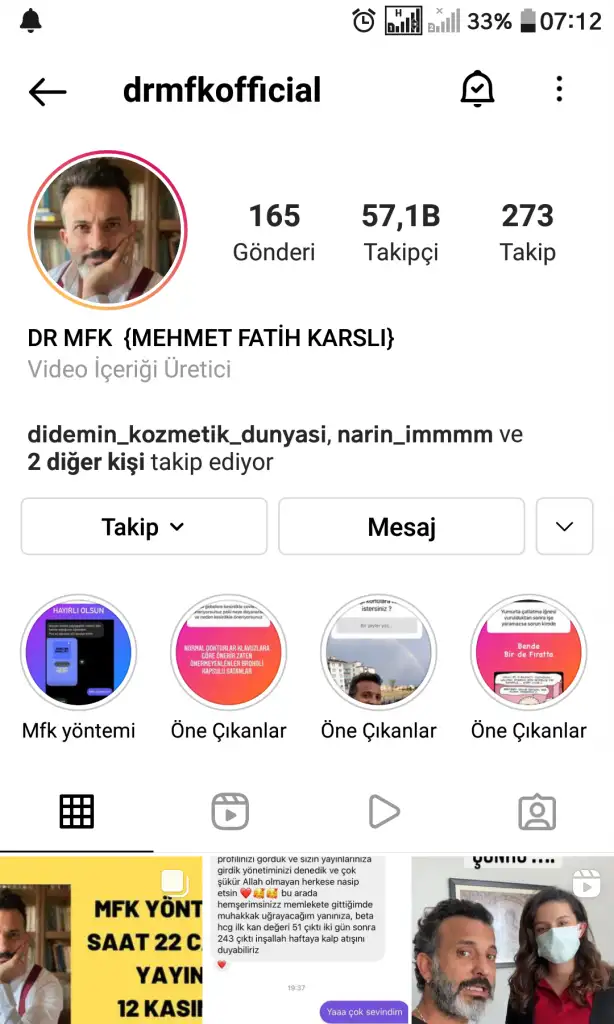Viewport: 614px width, 1024px height.
Task: Open the yellow MFK YÖNT post
Action: click(100, 940)
